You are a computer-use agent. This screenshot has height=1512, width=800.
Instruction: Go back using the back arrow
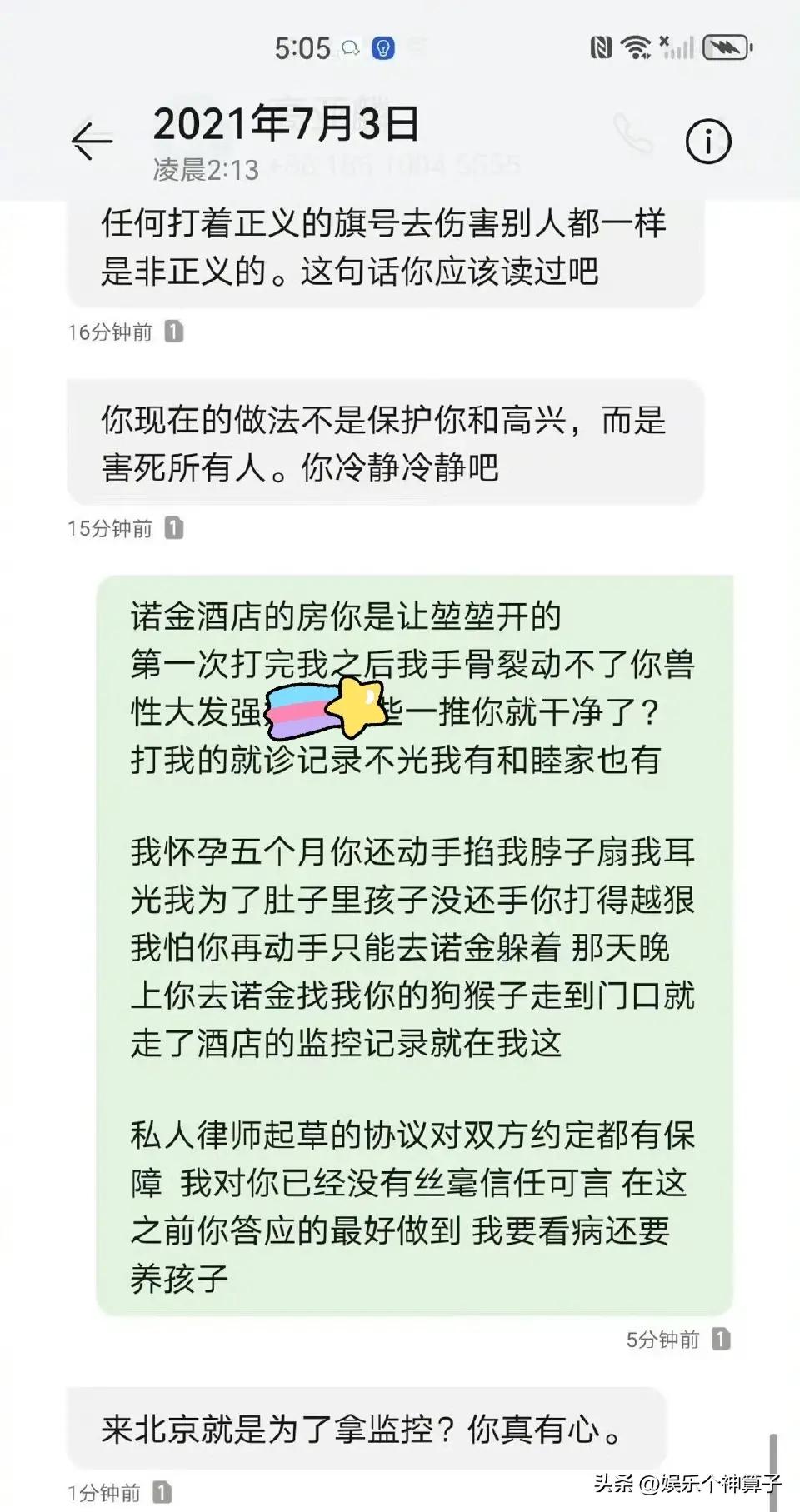[92, 141]
